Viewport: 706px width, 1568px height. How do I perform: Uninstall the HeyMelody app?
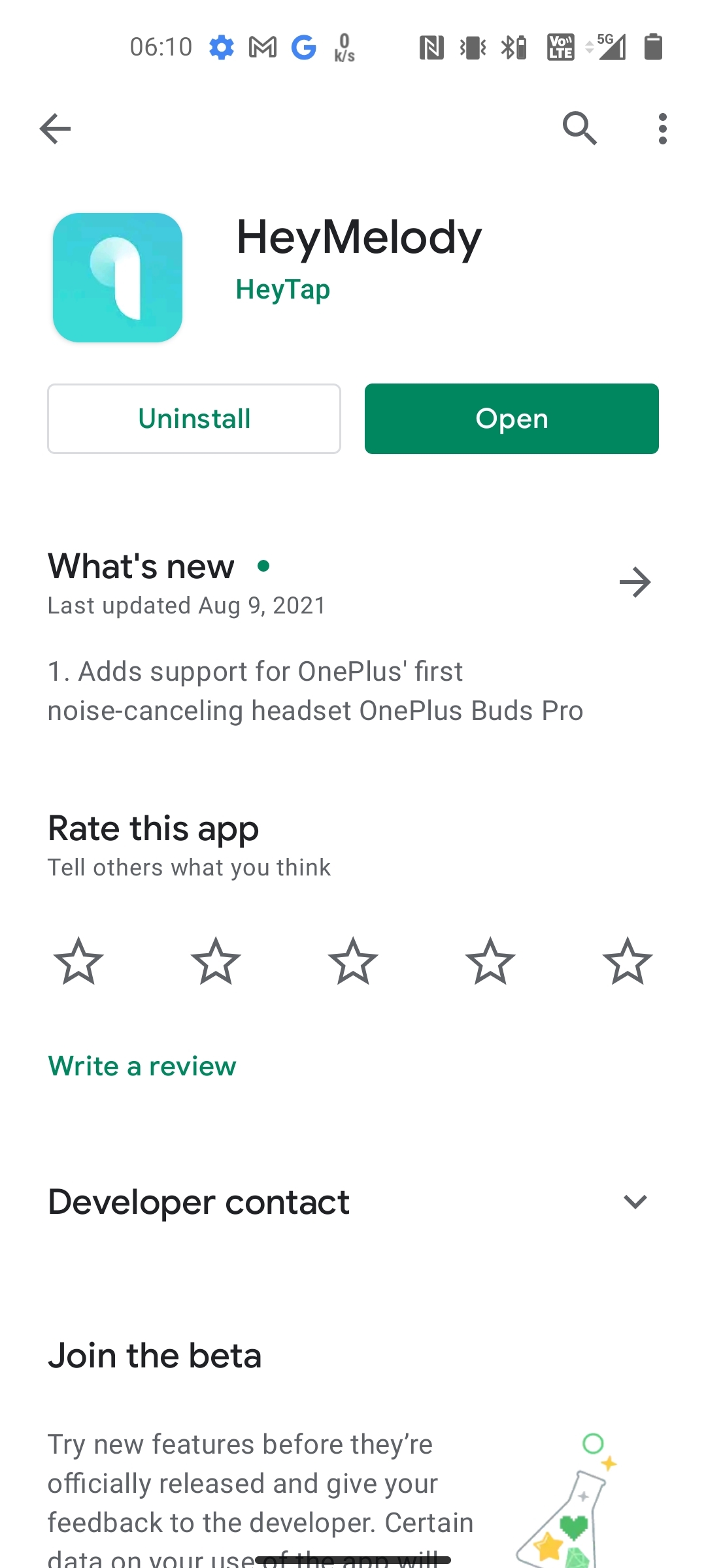[x=194, y=419]
